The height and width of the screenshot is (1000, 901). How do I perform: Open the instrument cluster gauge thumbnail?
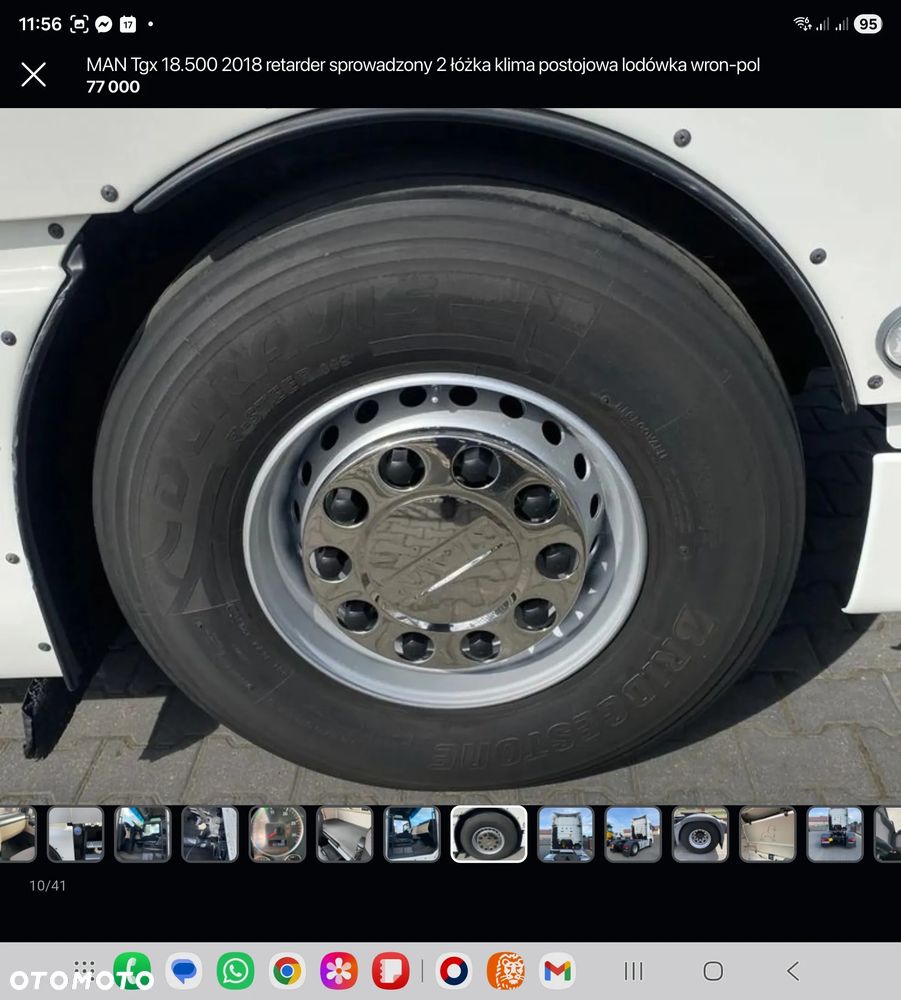(x=277, y=834)
